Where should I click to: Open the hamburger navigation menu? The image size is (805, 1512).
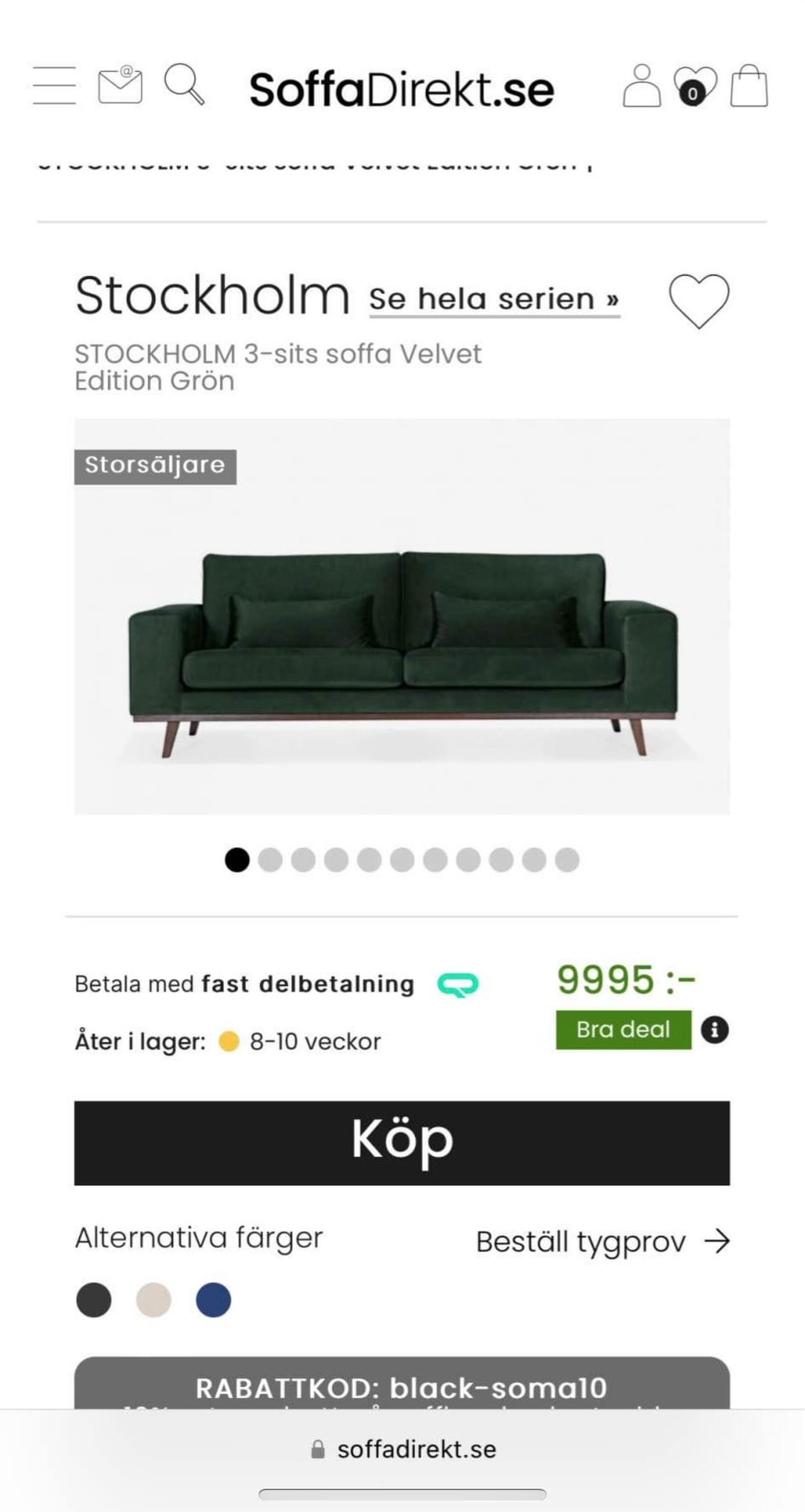click(53, 86)
